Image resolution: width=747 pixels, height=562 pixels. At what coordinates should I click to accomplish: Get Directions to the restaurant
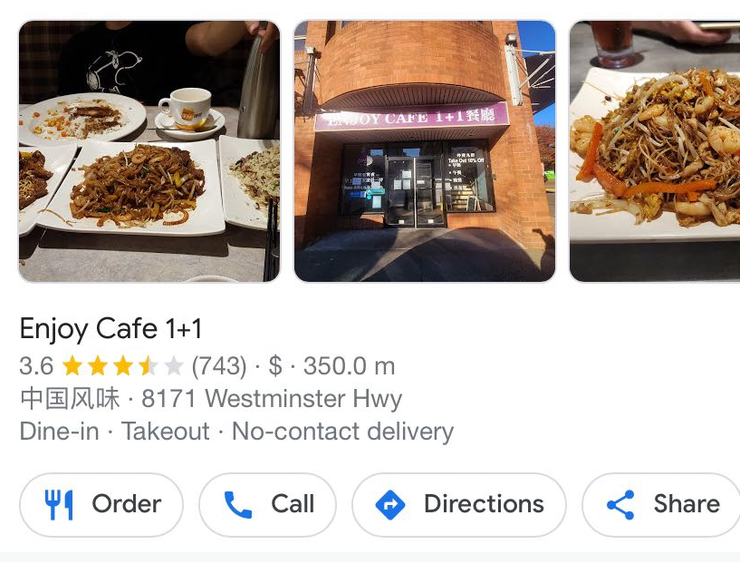[459, 504]
